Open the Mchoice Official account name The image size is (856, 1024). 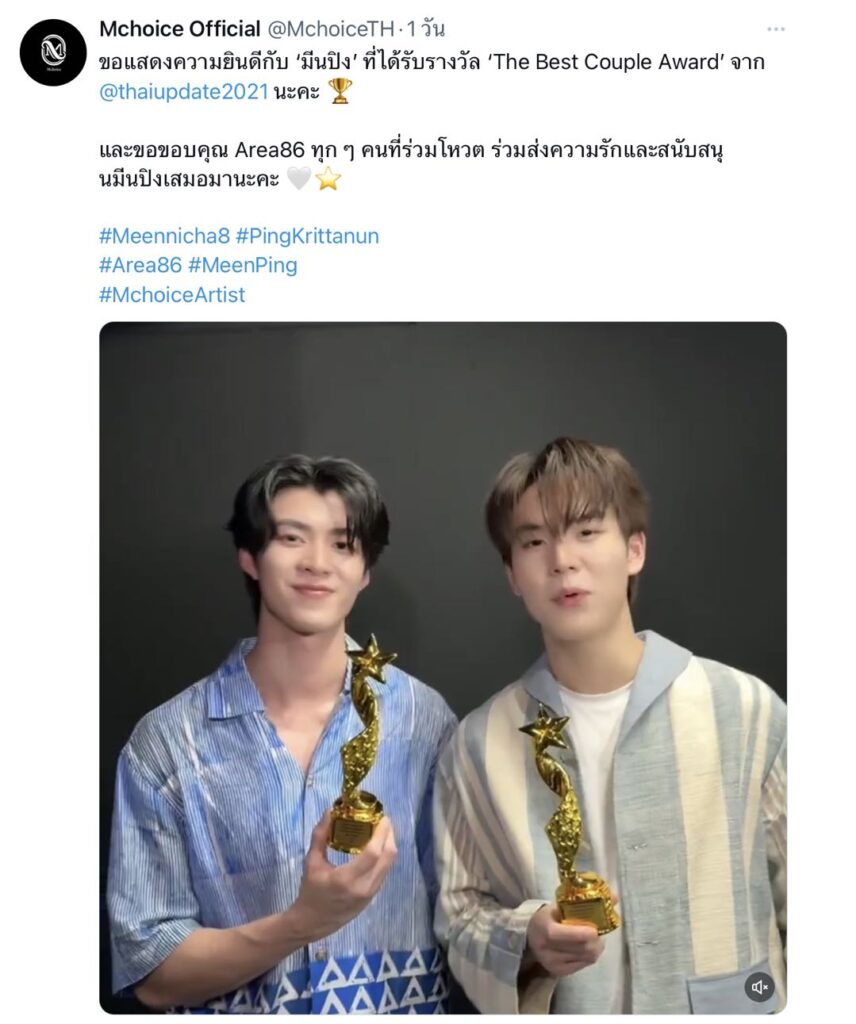point(180,29)
